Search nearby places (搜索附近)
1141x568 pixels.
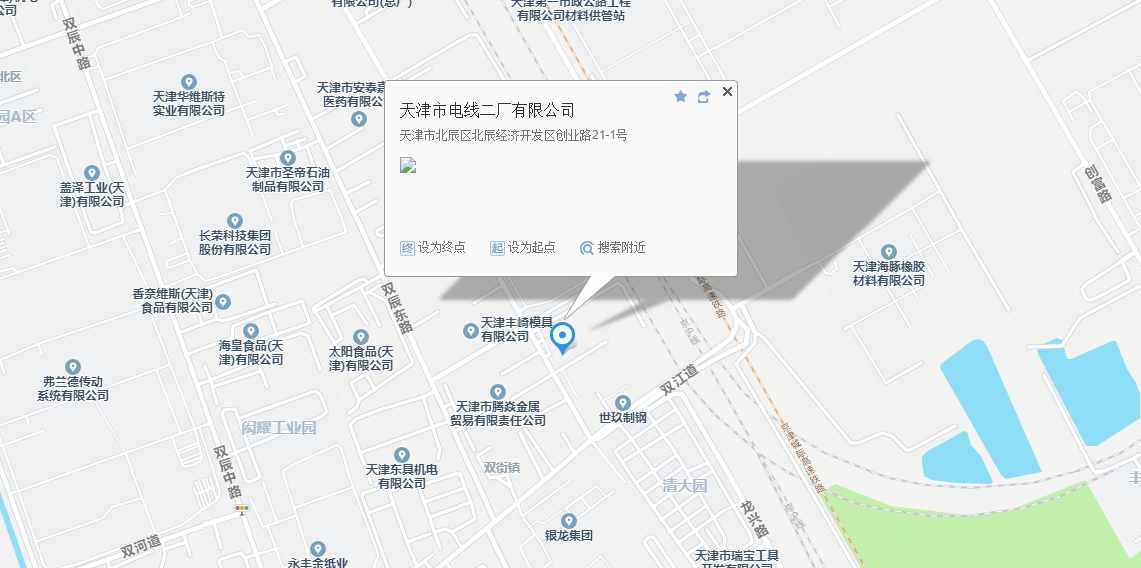612,247
